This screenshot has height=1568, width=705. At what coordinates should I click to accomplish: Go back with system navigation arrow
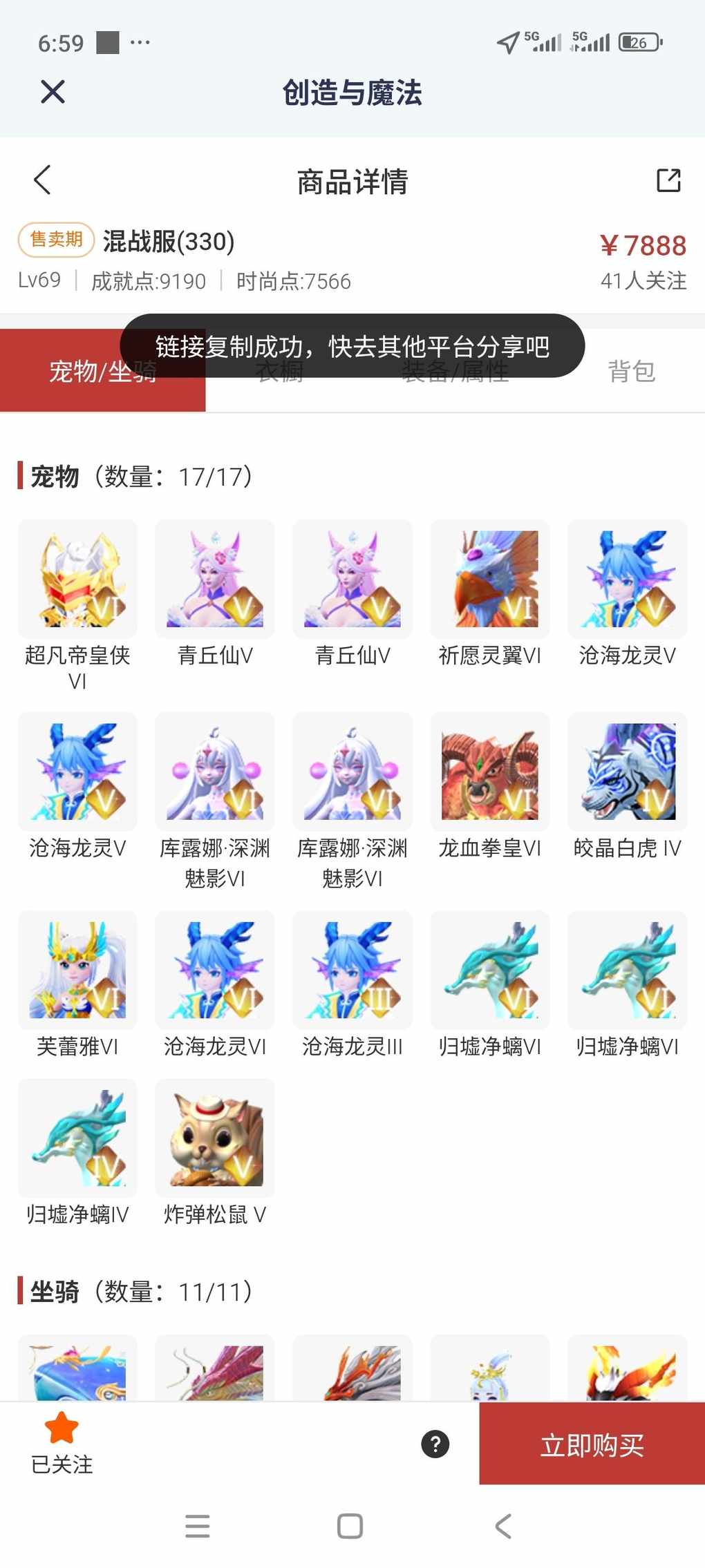pyautogui.click(x=503, y=1526)
